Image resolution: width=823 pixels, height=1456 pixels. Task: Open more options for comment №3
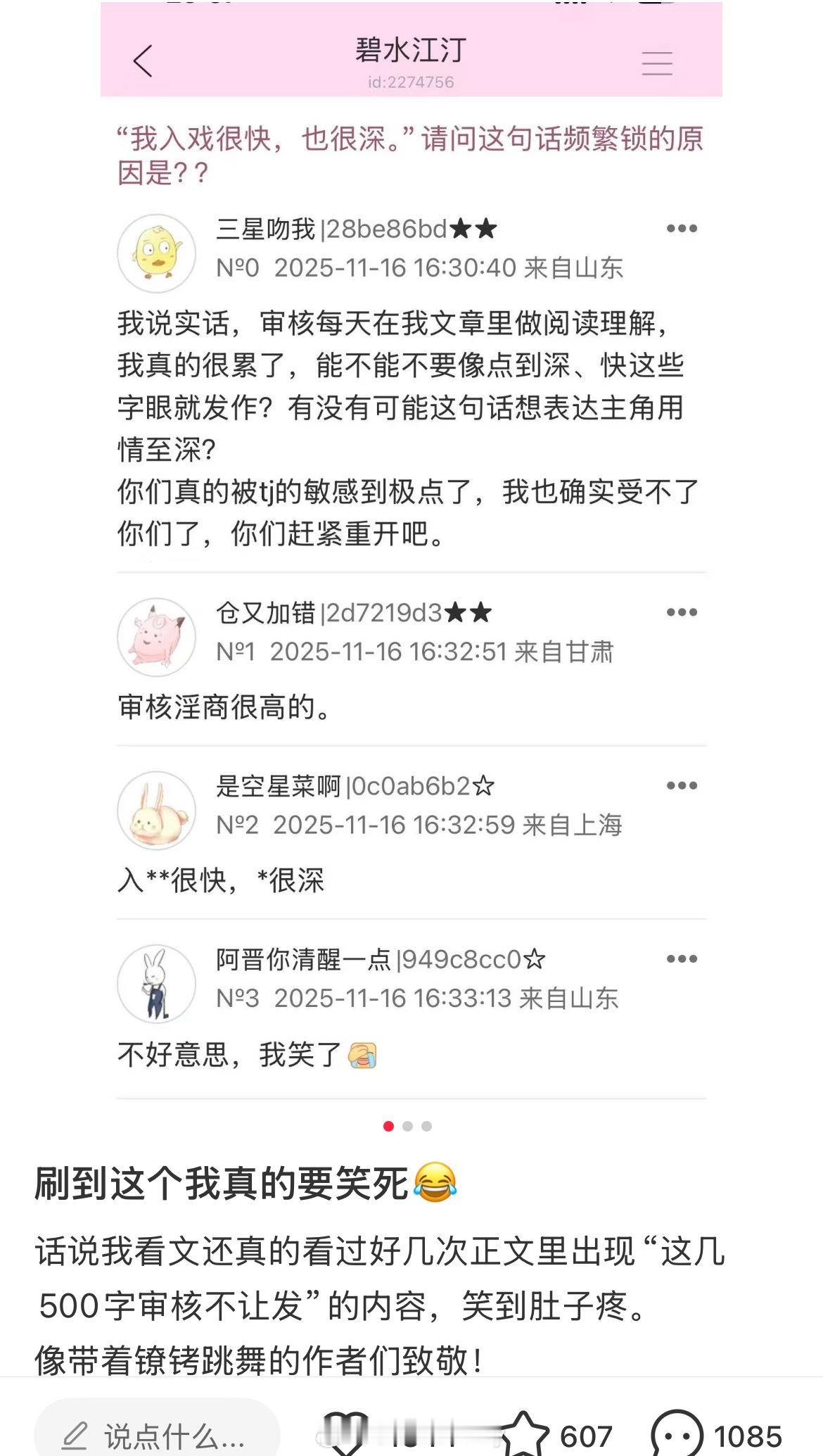coord(680,959)
